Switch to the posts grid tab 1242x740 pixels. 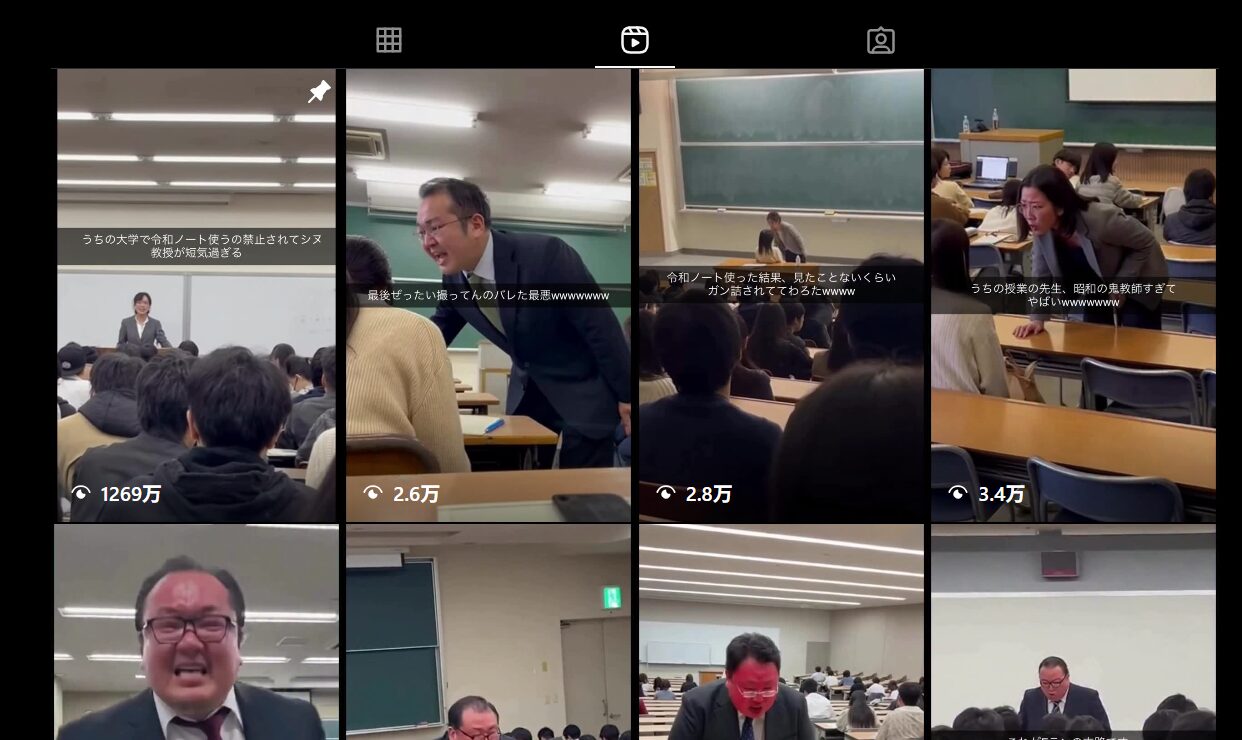(389, 40)
